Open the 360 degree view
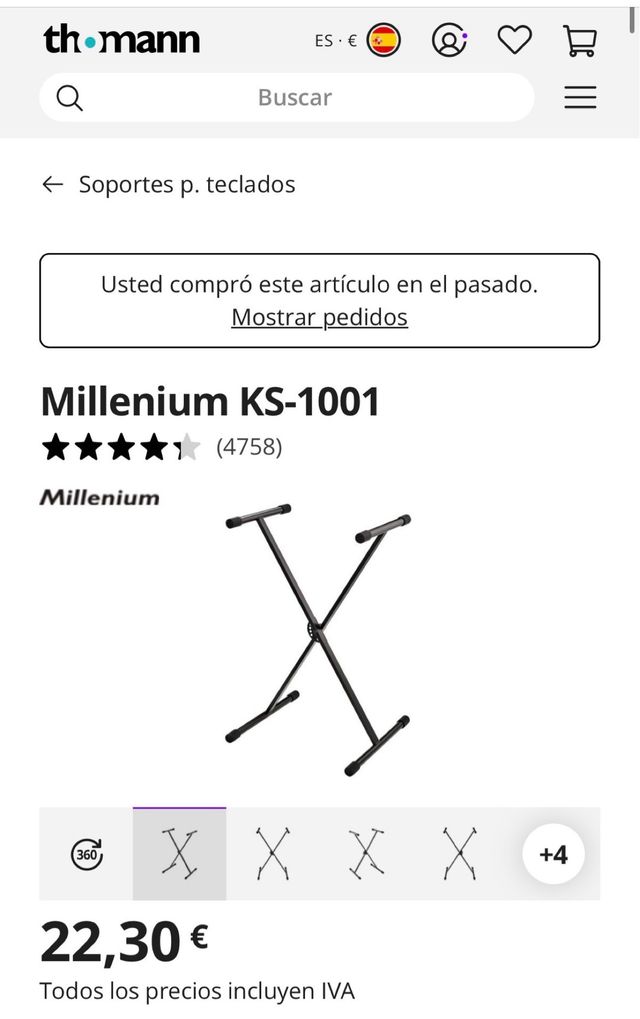This screenshot has height=1019, width=640. 87,854
